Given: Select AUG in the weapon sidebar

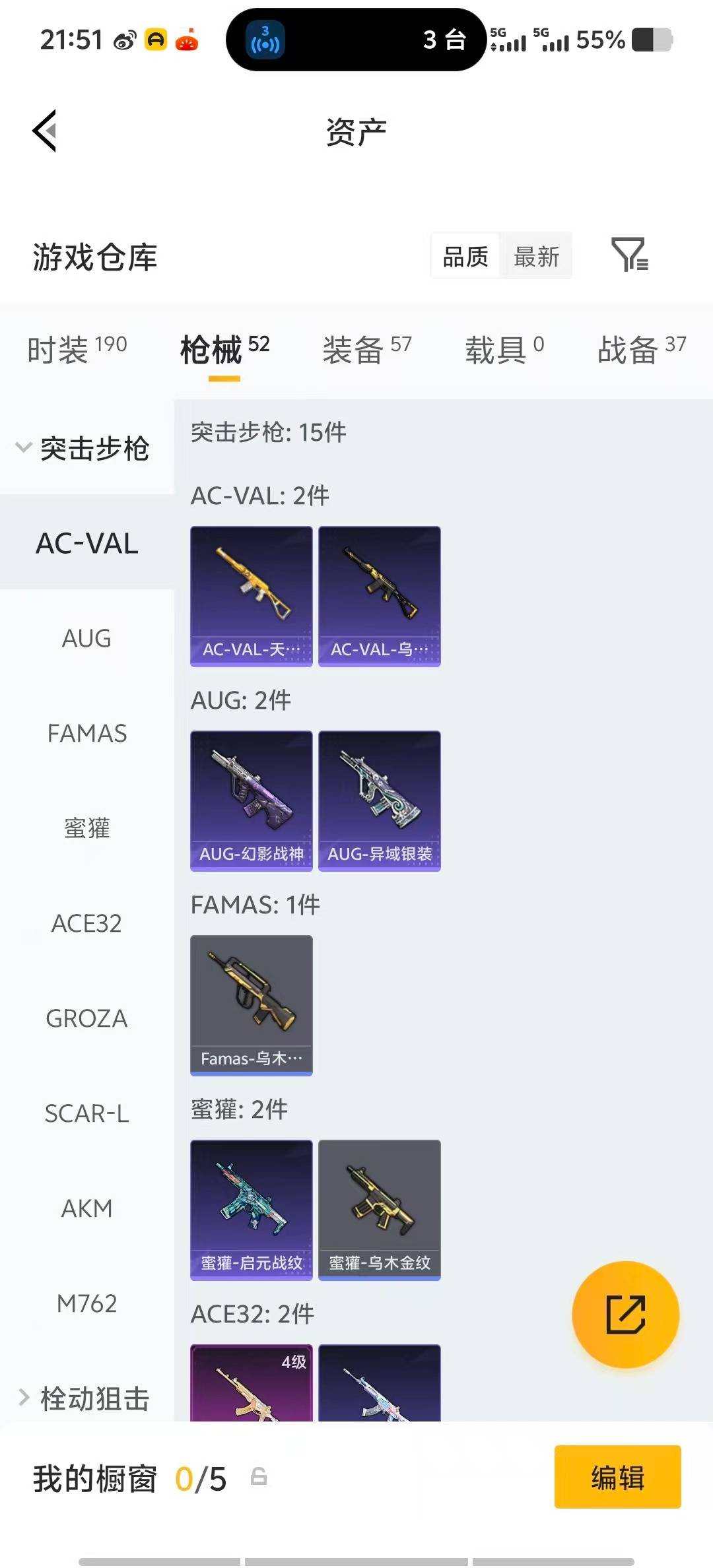Looking at the screenshot, I should (x=86, y=638).
